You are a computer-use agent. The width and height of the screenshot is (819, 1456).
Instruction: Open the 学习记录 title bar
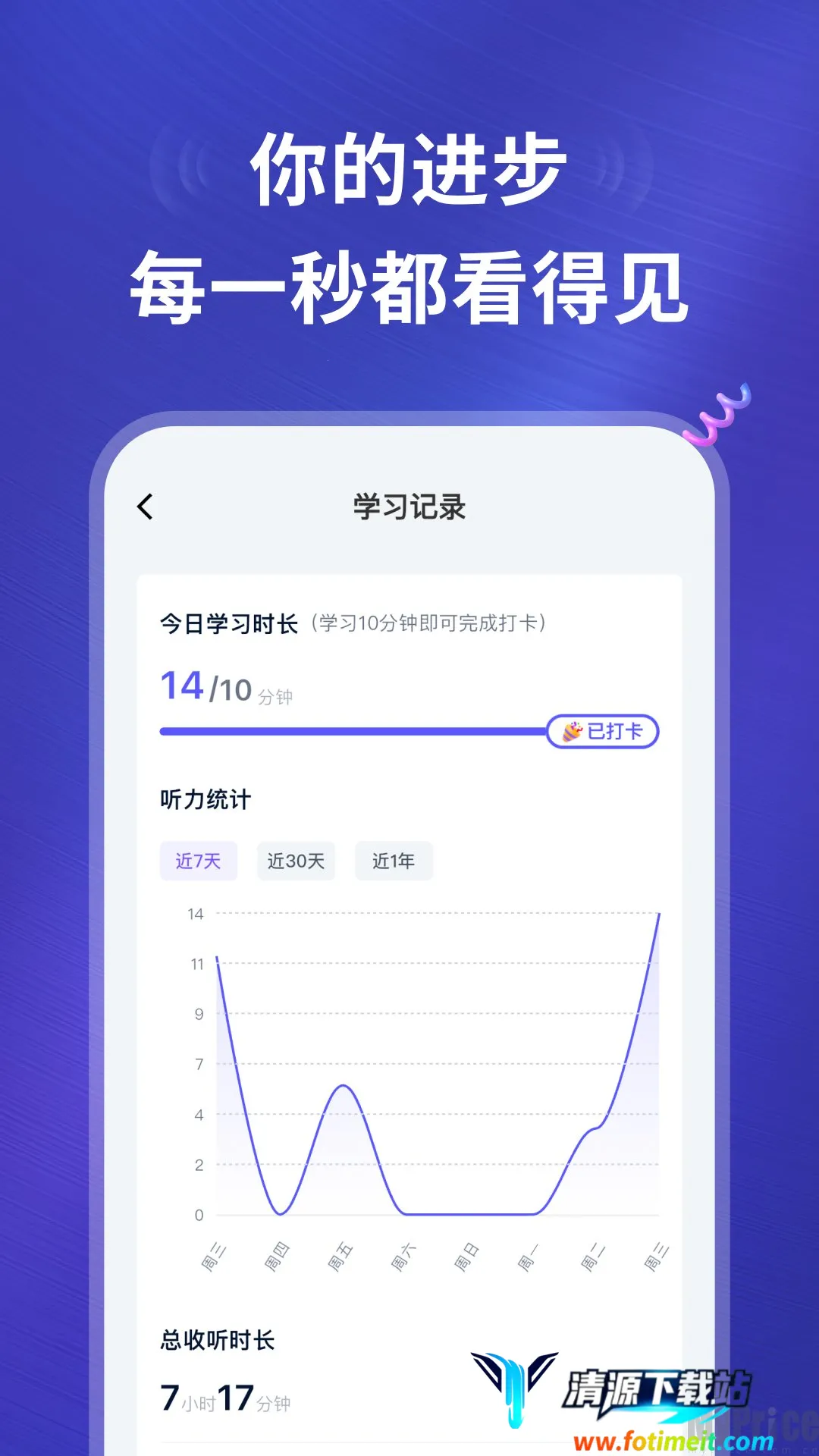(x=409, y=507)
